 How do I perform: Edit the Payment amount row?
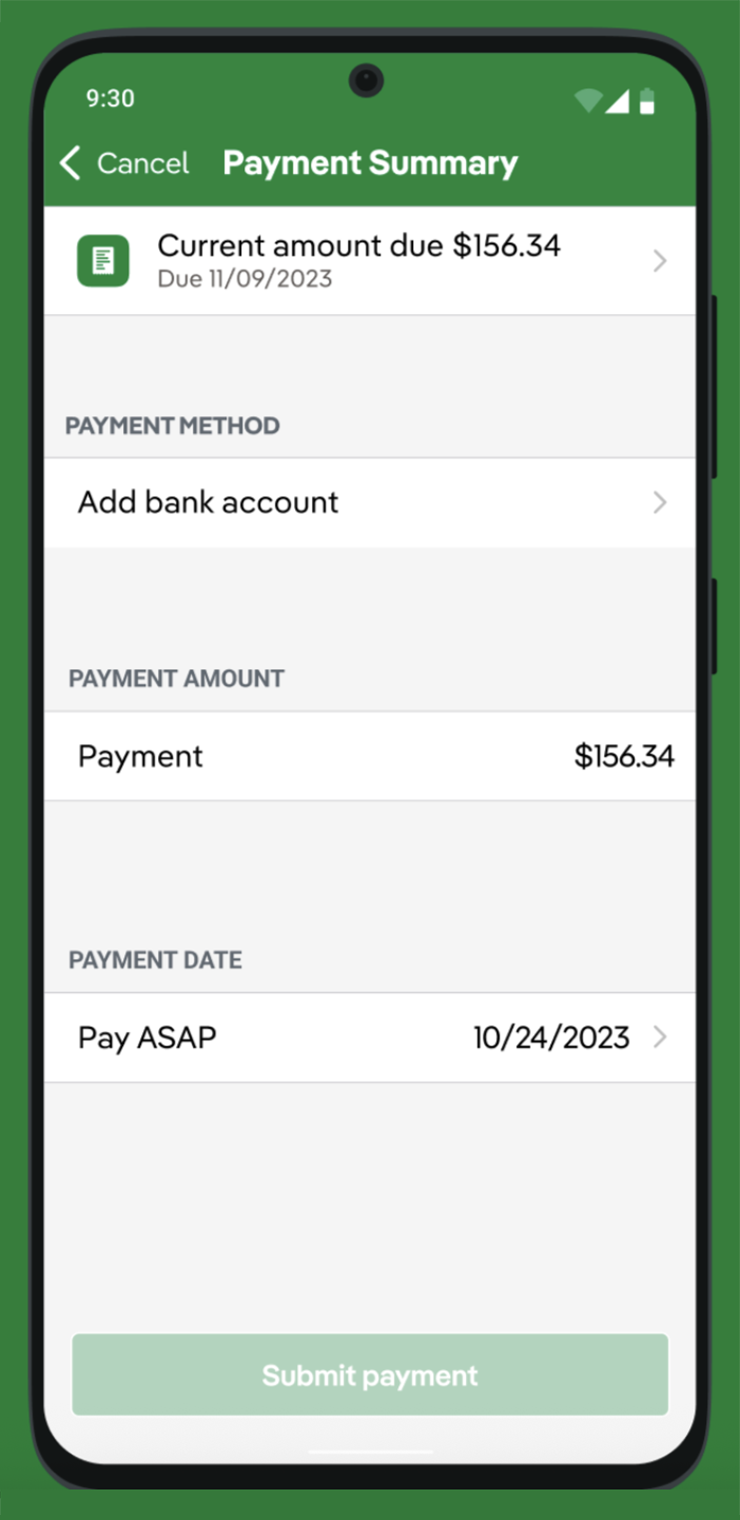click(x=369, y=756)
